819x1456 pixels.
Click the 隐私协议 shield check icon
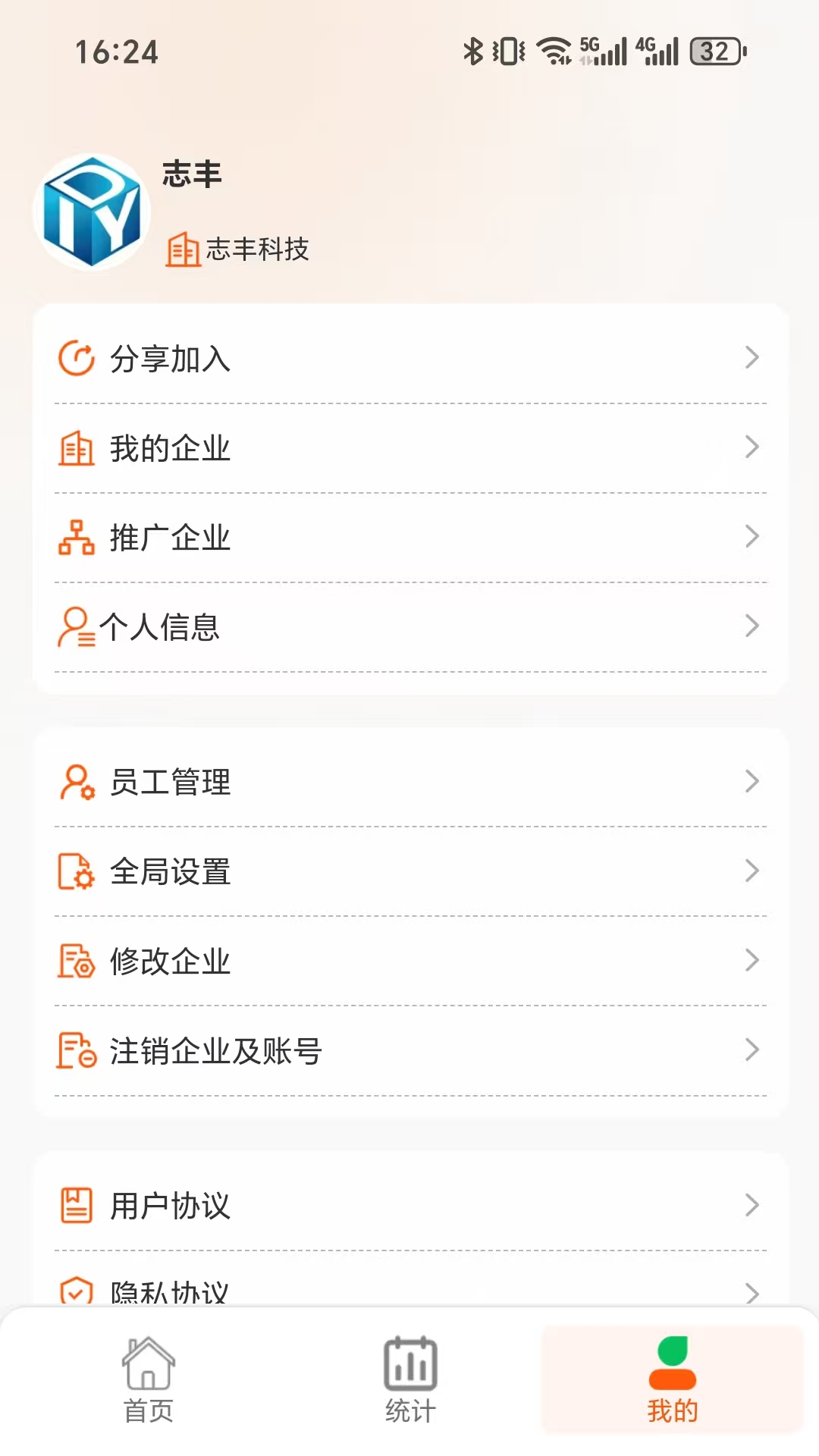75,1289
